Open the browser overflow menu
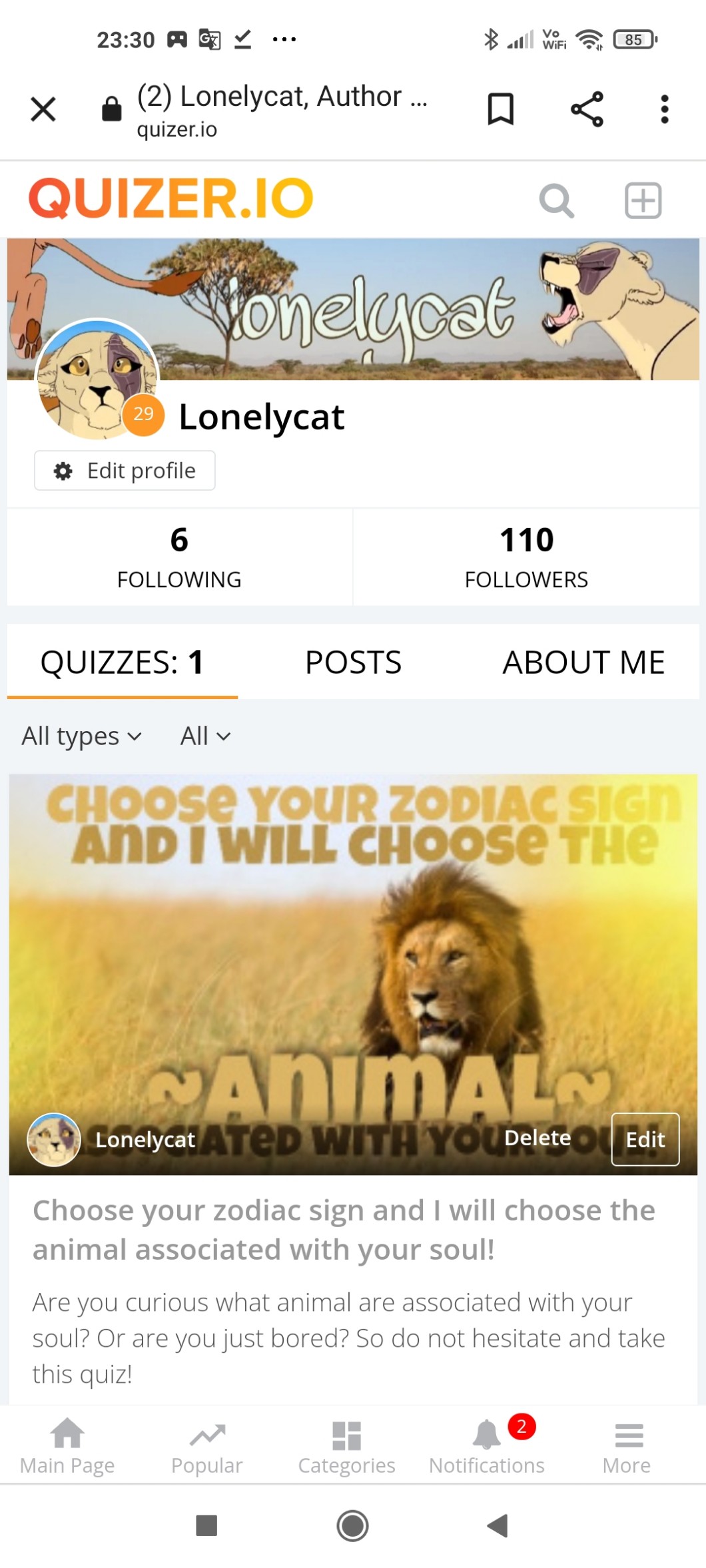Image resolution: width=706 pixels, height=1568 pixels. pos(664,109)
